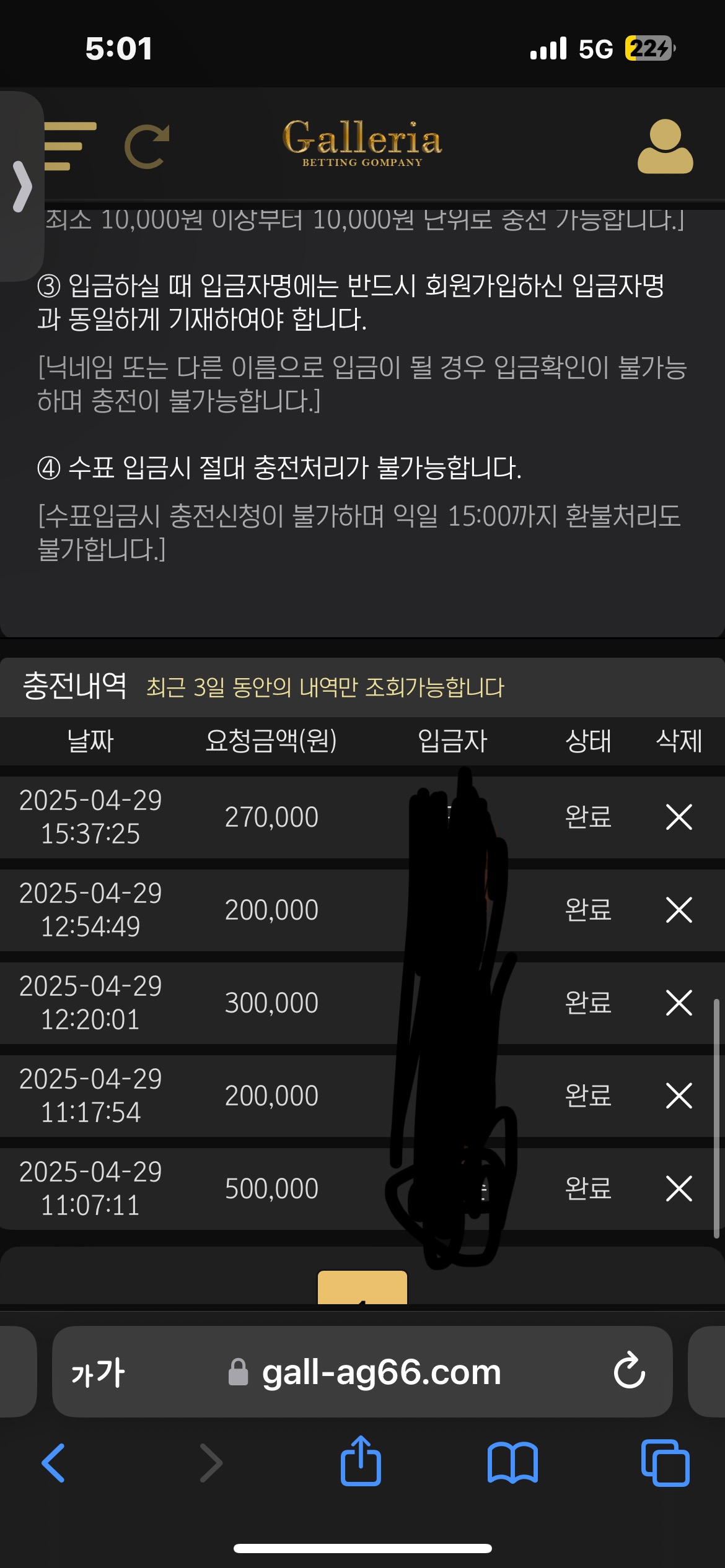The width and height of the screenshot is (725, 1568).
Task: Open the user profile icon
Action: 665,146
